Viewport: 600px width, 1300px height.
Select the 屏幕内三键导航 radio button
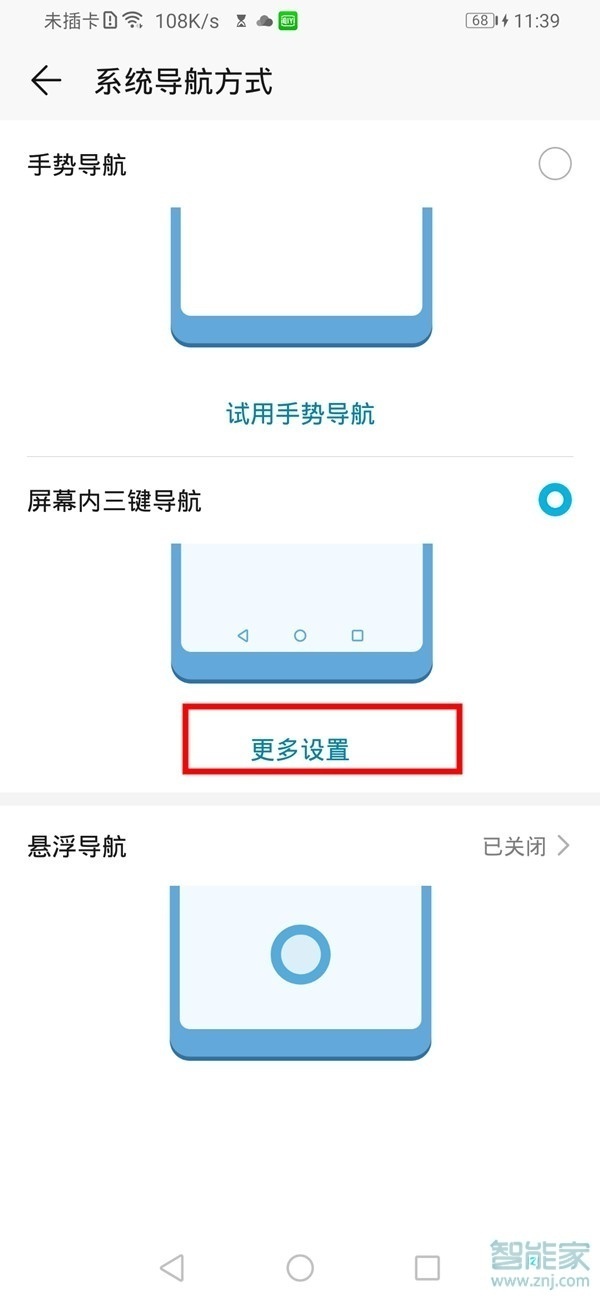pos(554,499)
